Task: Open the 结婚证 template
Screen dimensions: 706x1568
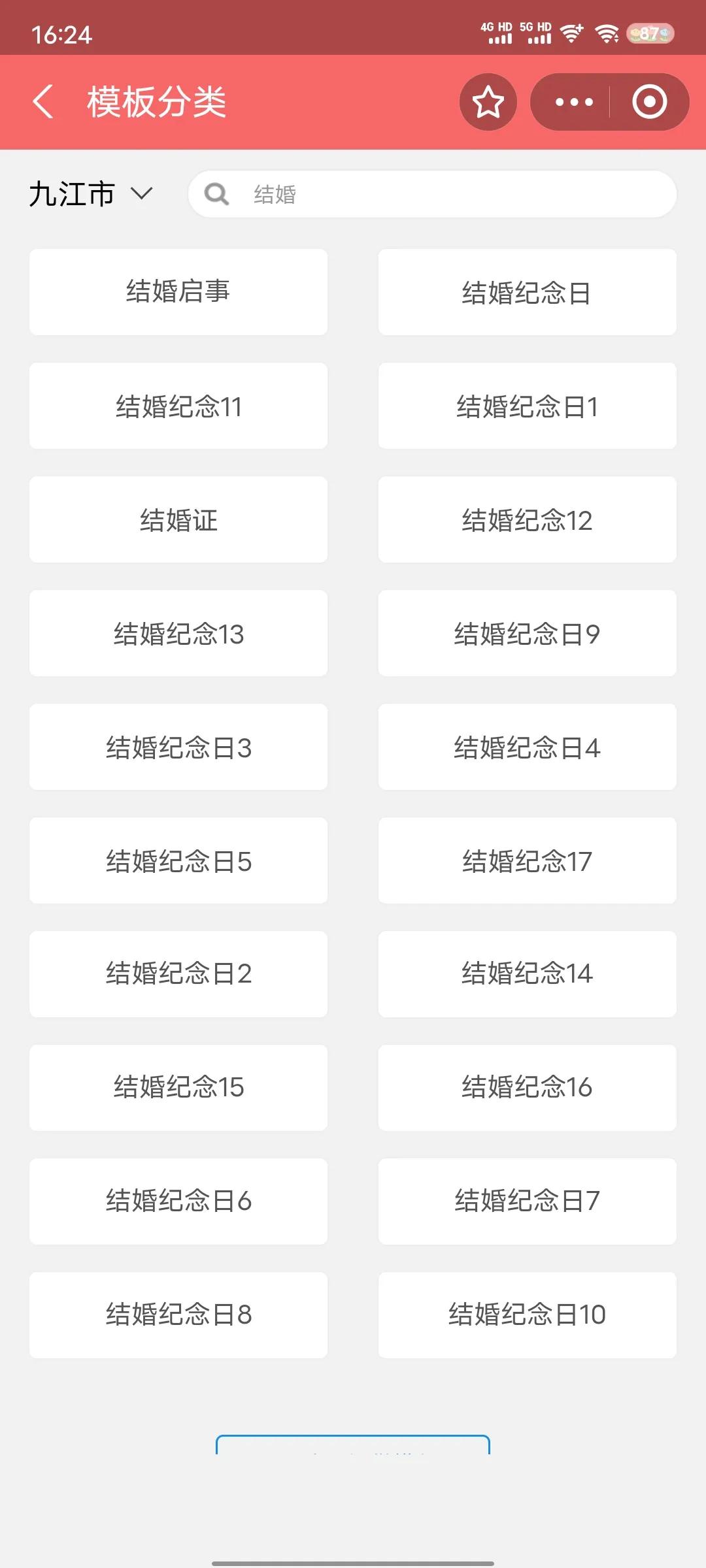Action: click(178, 519)
